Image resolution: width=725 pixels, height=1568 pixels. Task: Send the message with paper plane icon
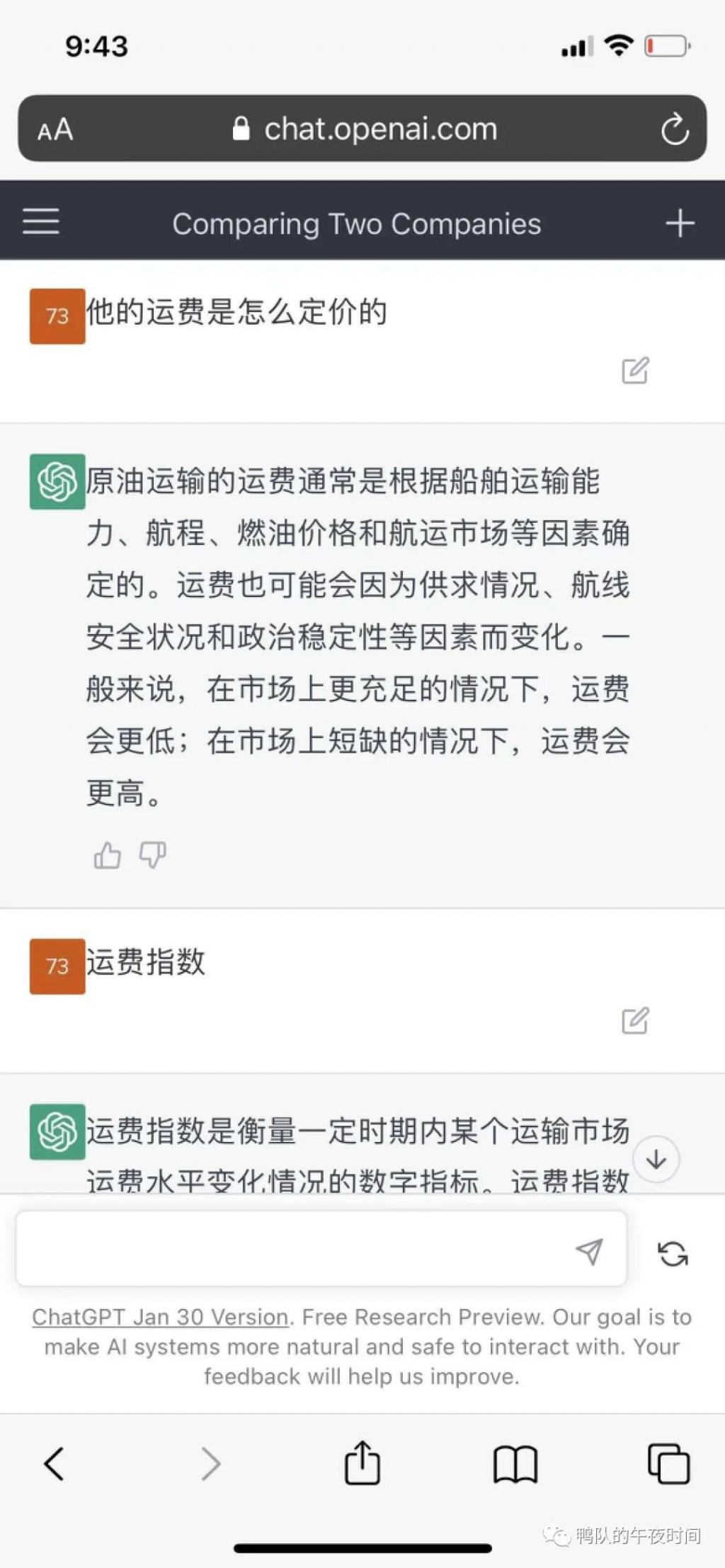(x=589, y=1252)
